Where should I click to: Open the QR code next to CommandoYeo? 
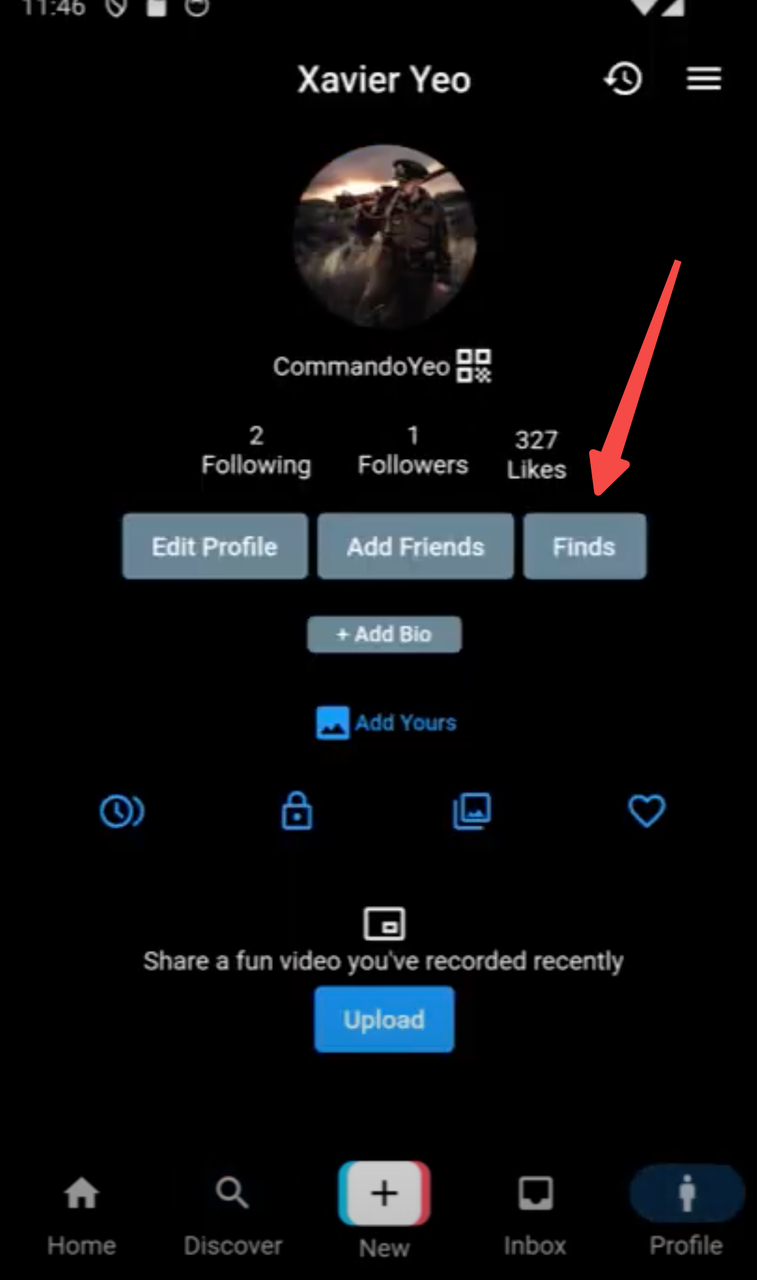coord(474,366)
